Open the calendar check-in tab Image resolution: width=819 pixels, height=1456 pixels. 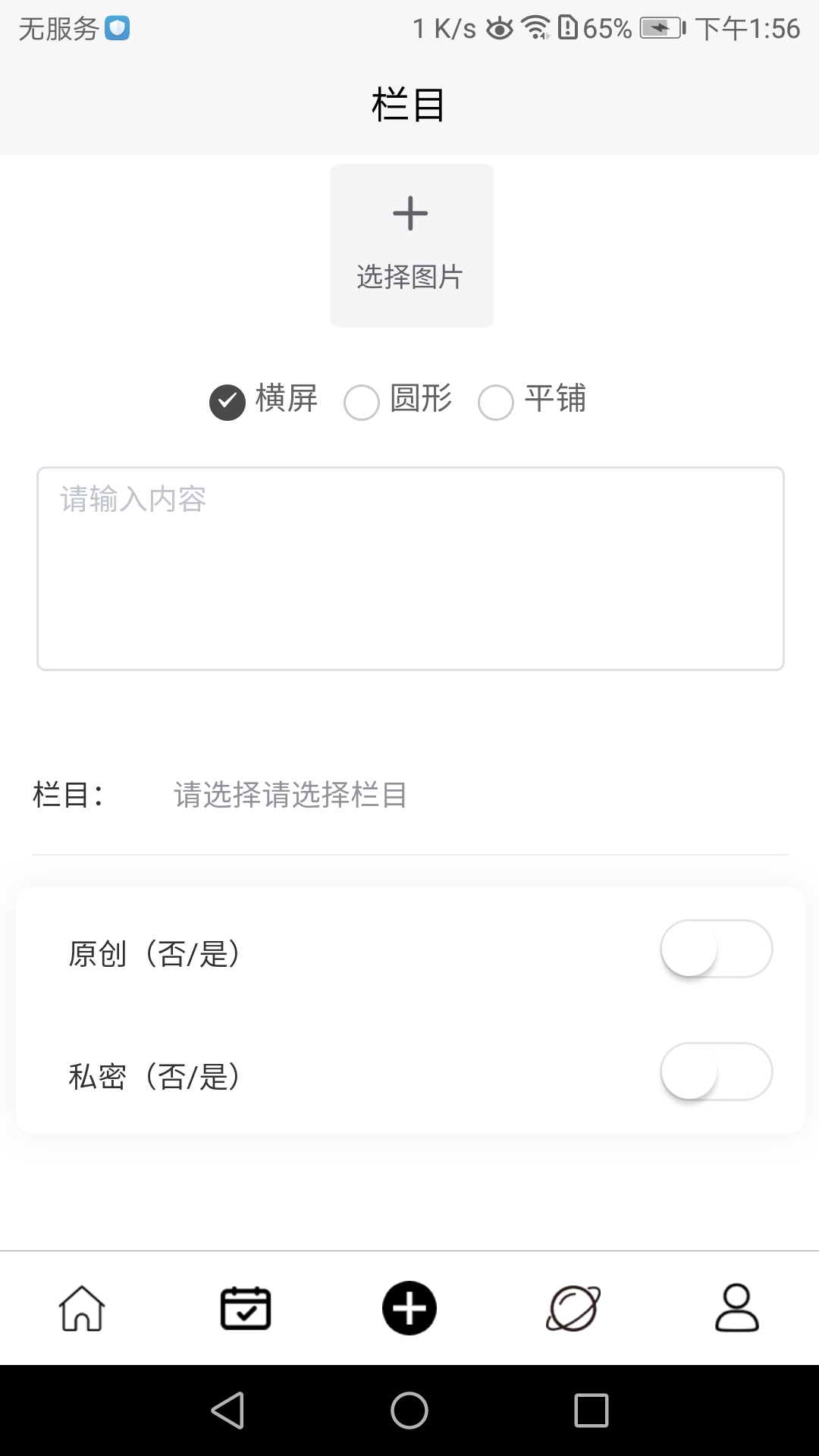click(246, 1308)
